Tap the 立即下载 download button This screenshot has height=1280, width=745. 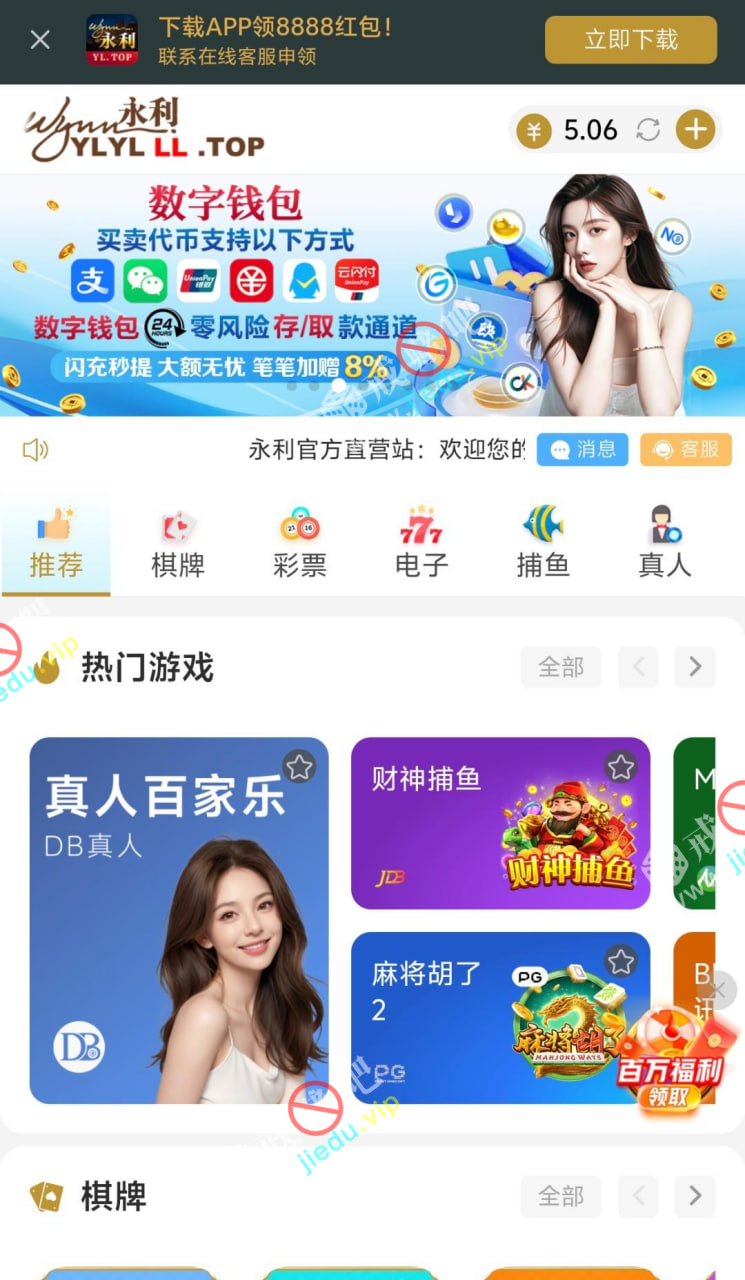tap(630, 40)
